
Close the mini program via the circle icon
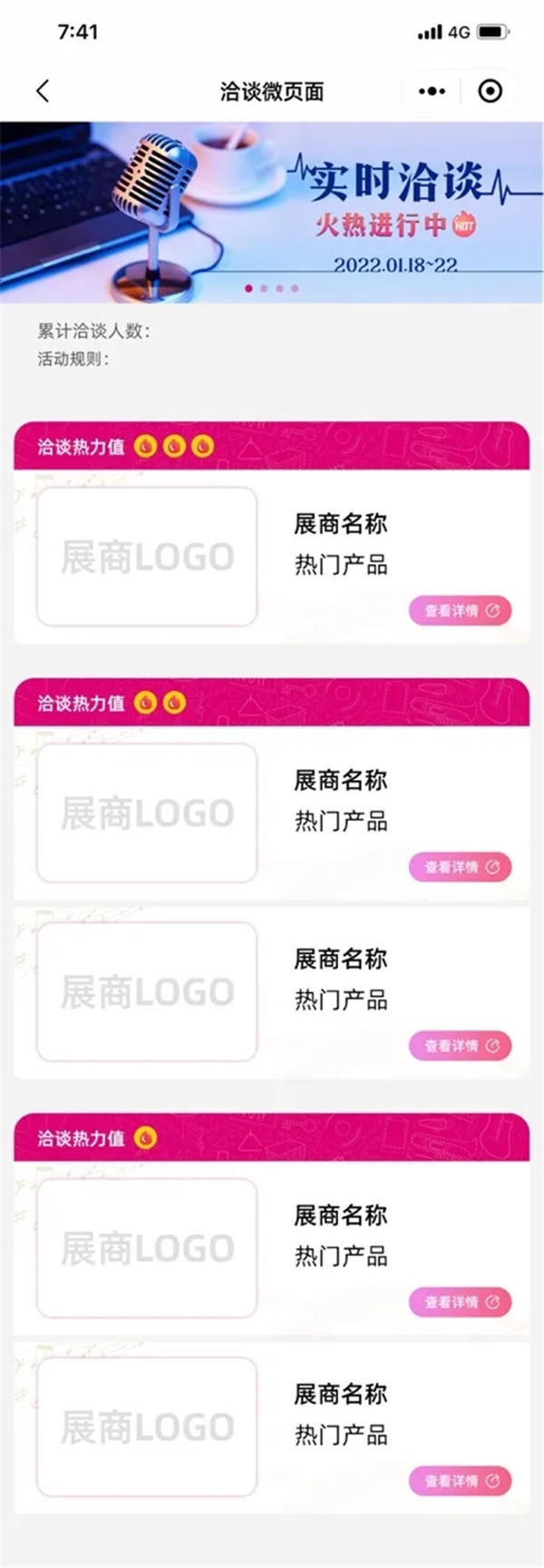click(490, 91)
